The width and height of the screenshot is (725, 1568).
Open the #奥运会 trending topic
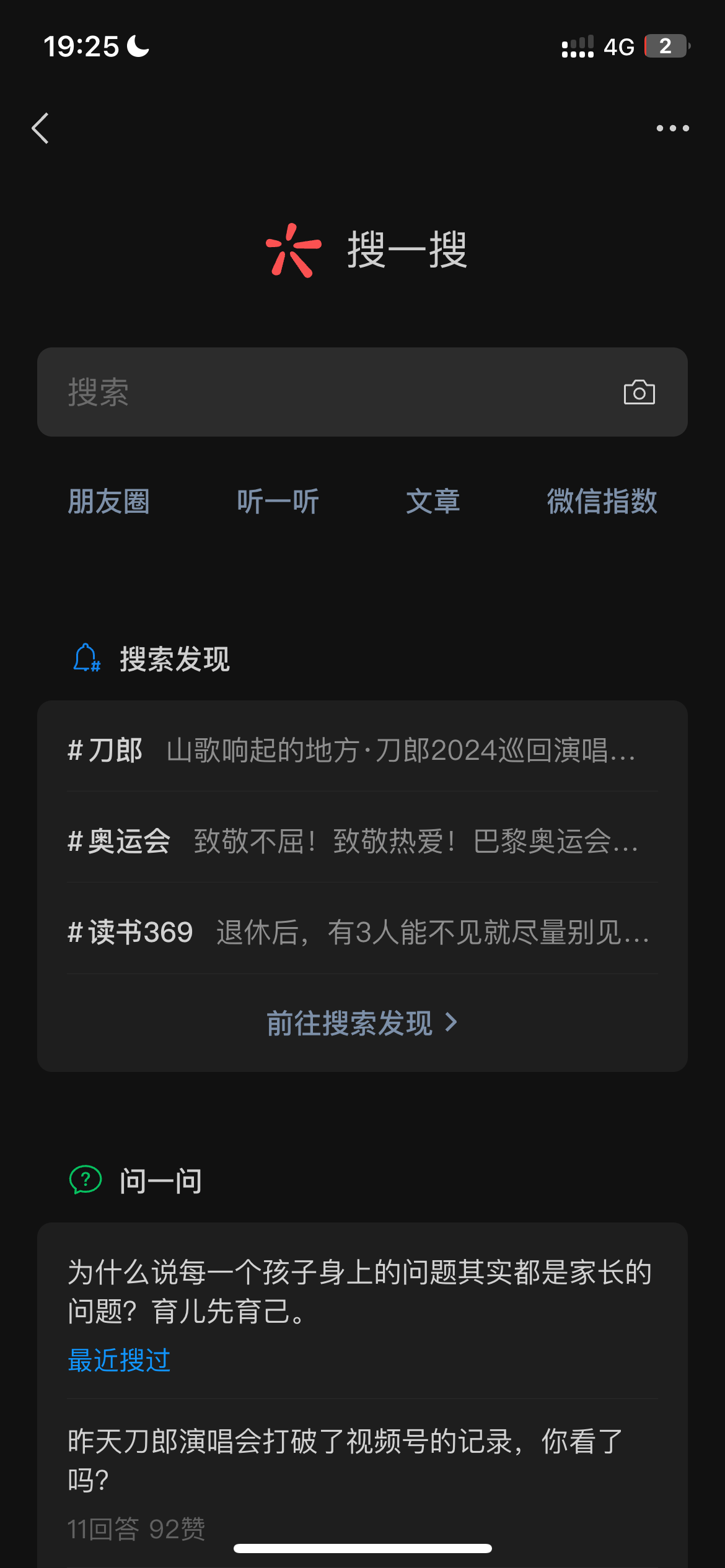(x=362, y=842)
